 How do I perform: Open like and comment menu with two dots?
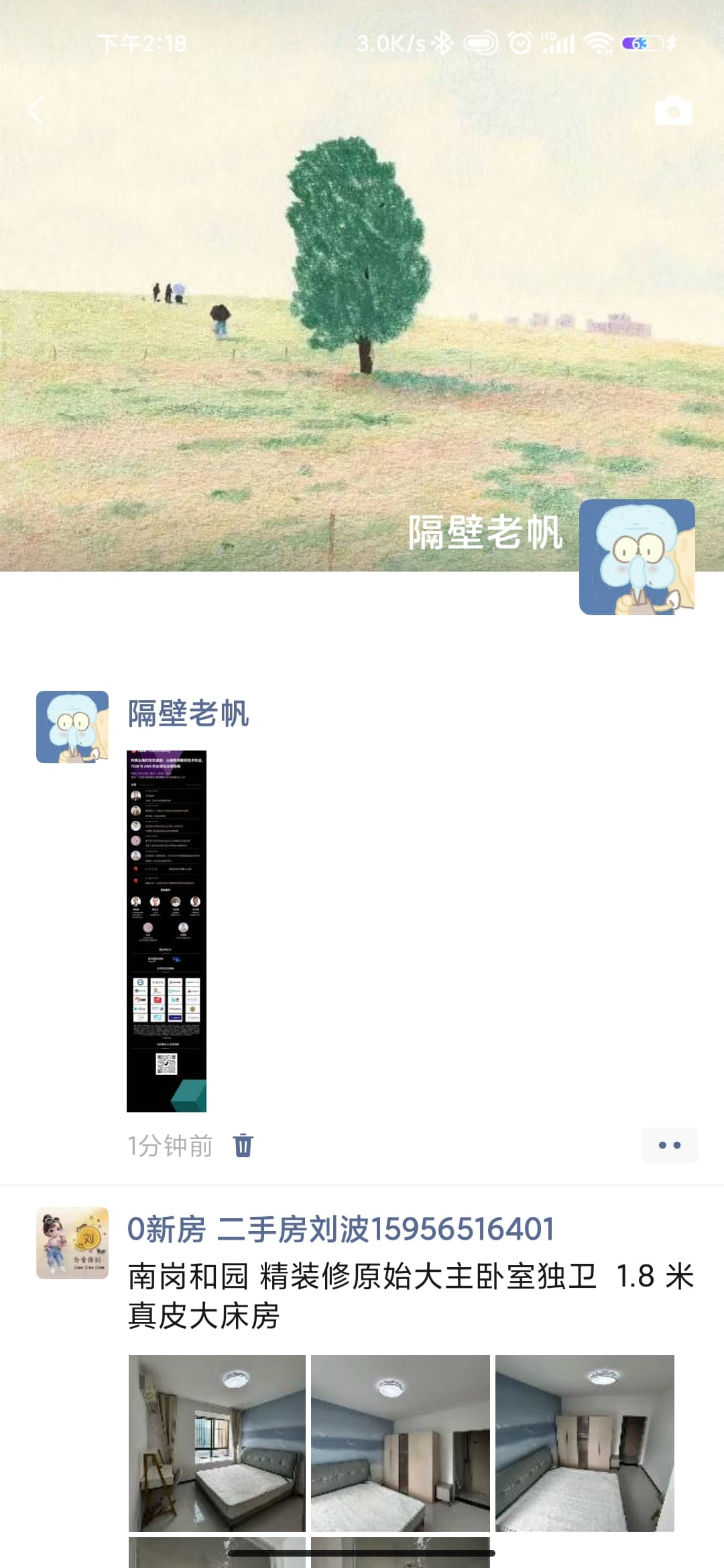coord(669,1145)
